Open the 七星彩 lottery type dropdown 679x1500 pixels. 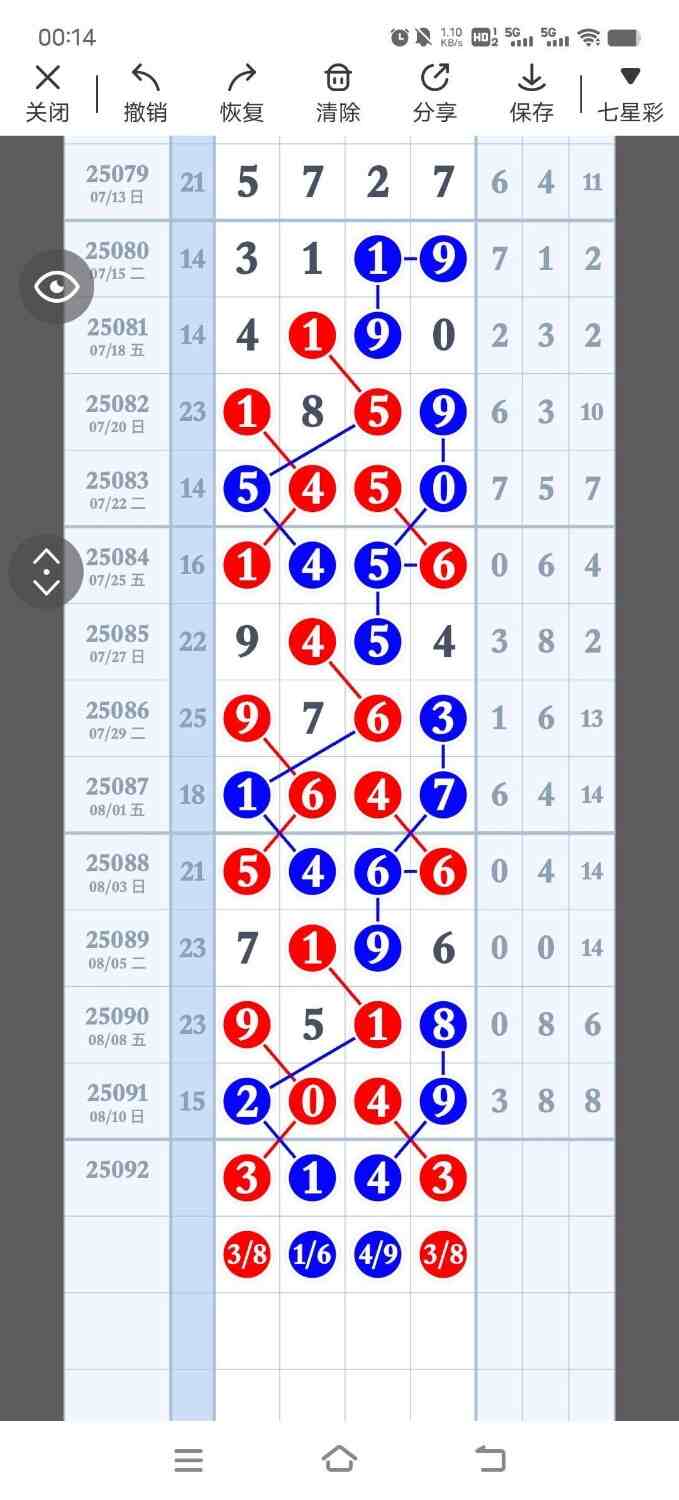(629, 93)
